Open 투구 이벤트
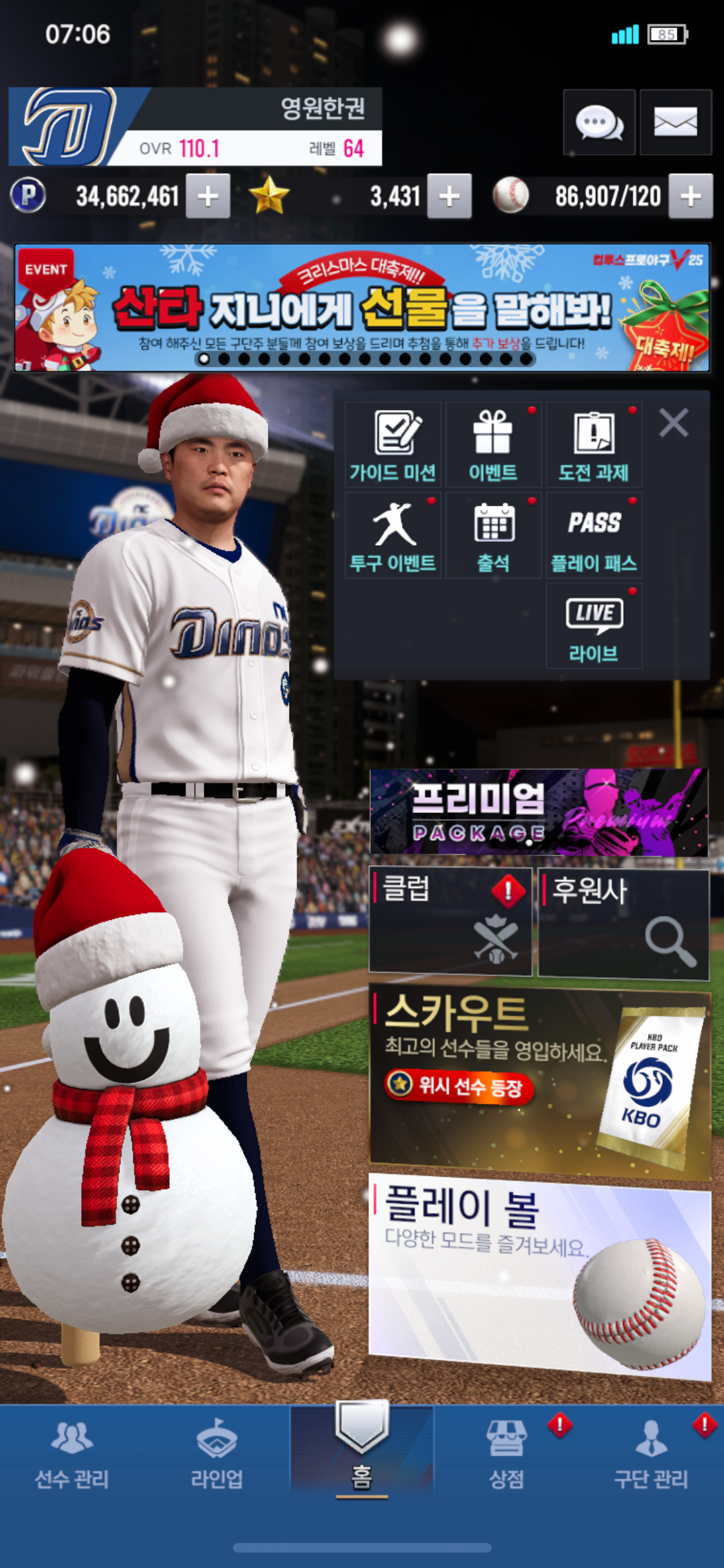Image resolution: width=724 pixels, height=1568 pixels. click(393, 536)
